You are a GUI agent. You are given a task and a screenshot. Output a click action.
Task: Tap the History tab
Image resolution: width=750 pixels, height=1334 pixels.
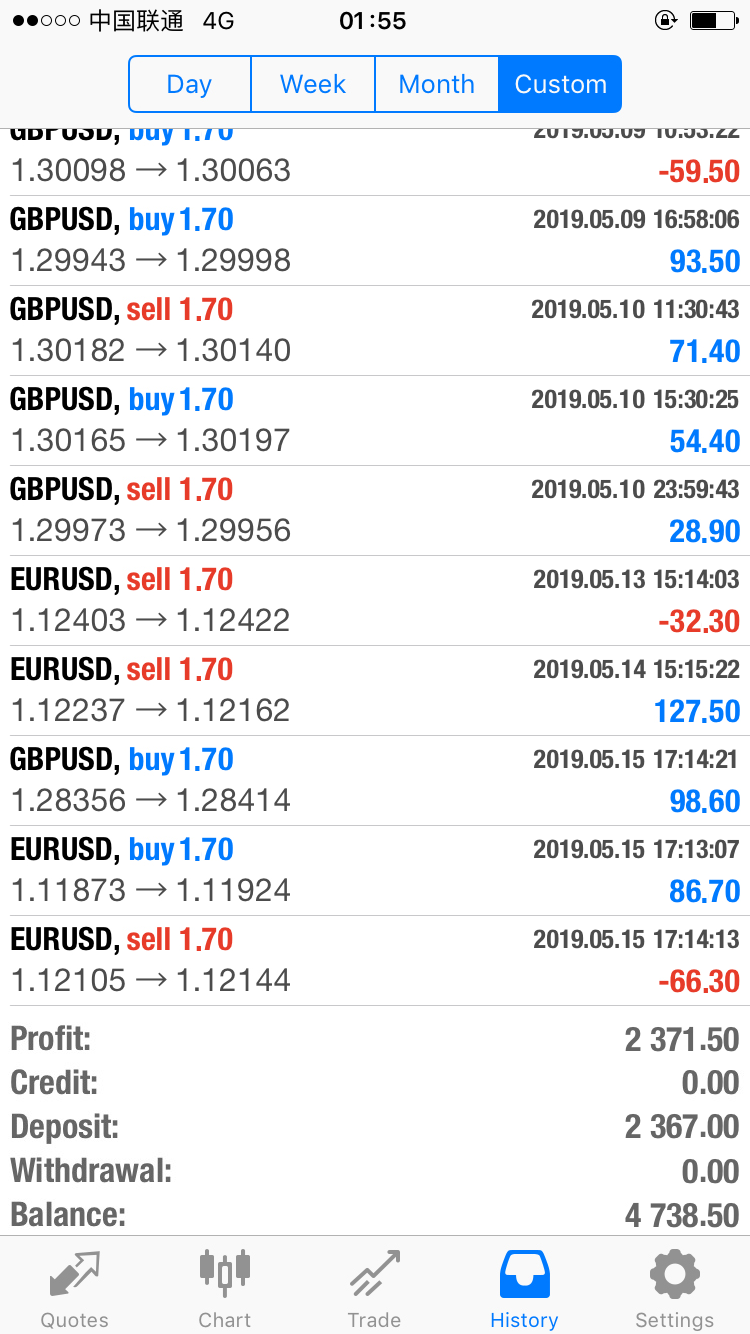coord(525,1288)
